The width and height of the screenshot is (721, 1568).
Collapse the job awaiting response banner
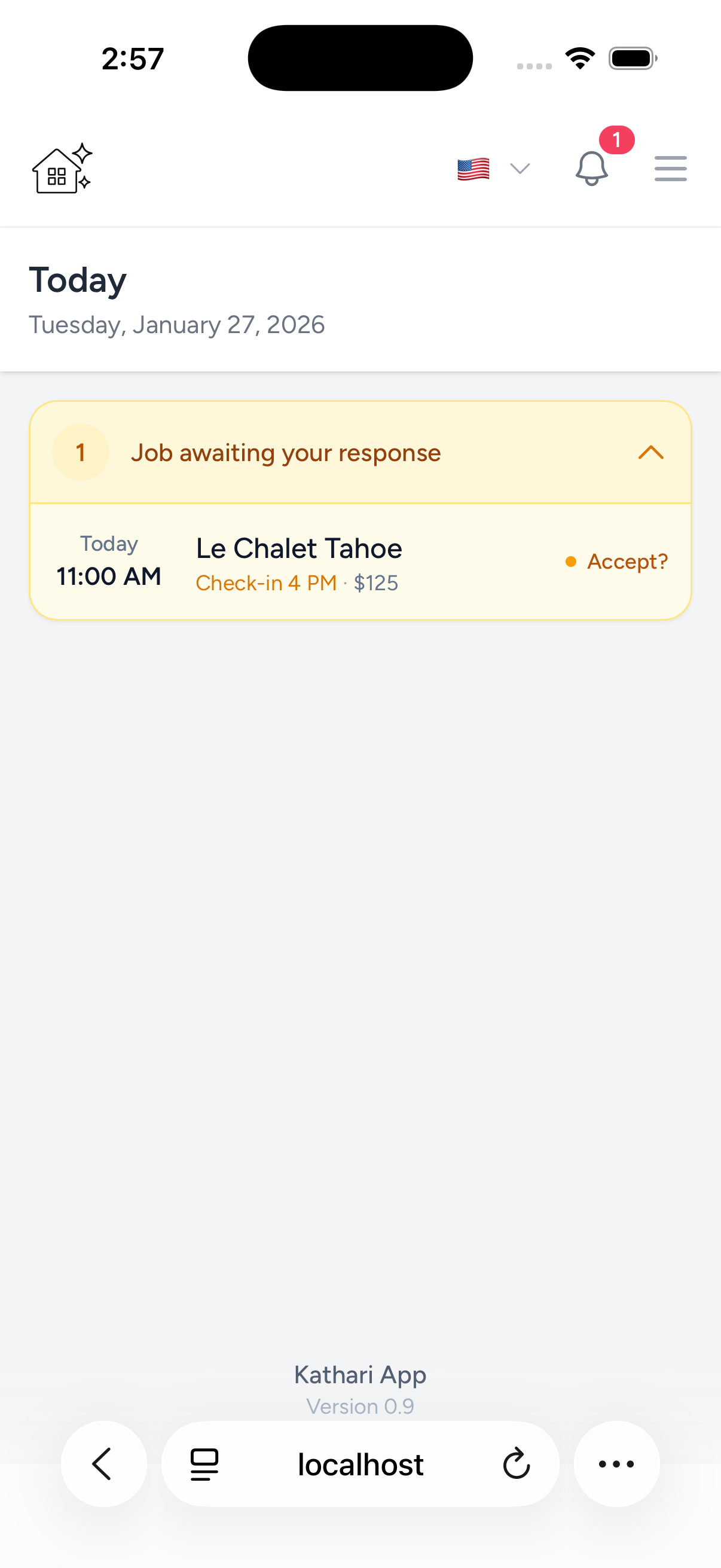coord(651,452)
